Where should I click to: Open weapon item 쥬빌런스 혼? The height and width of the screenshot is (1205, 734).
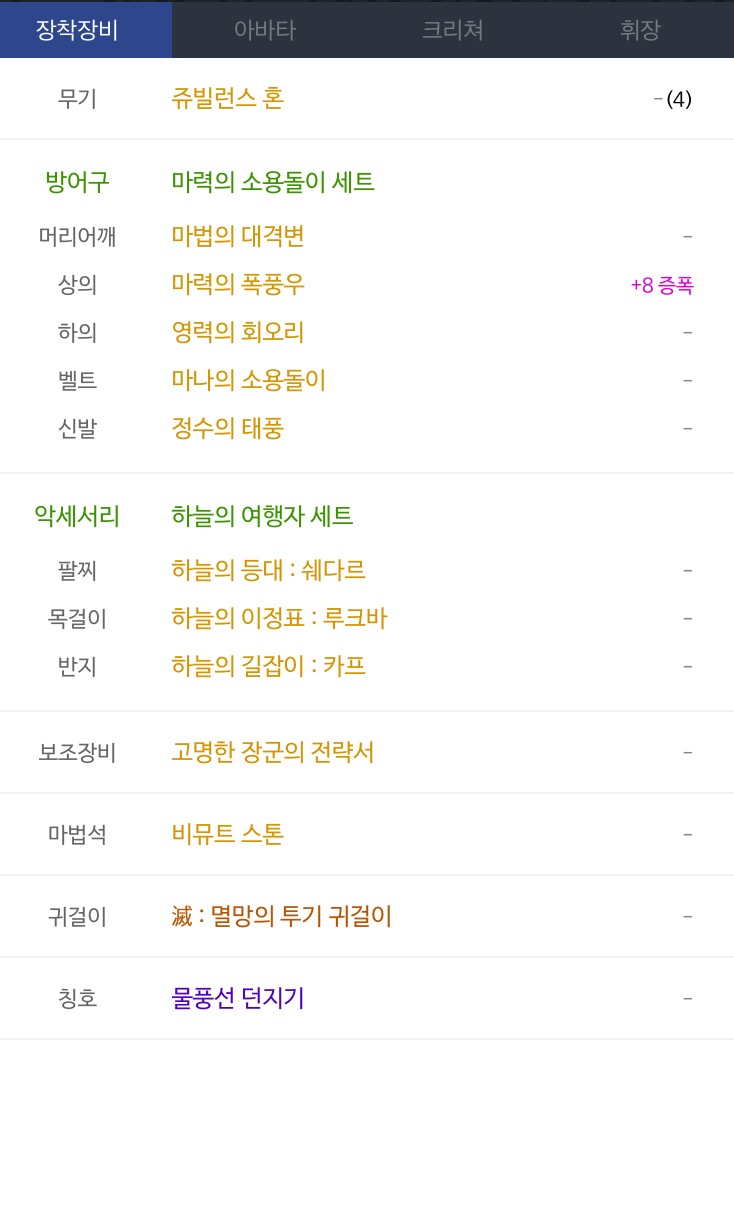pyautogui.click(x=227, y=99)
